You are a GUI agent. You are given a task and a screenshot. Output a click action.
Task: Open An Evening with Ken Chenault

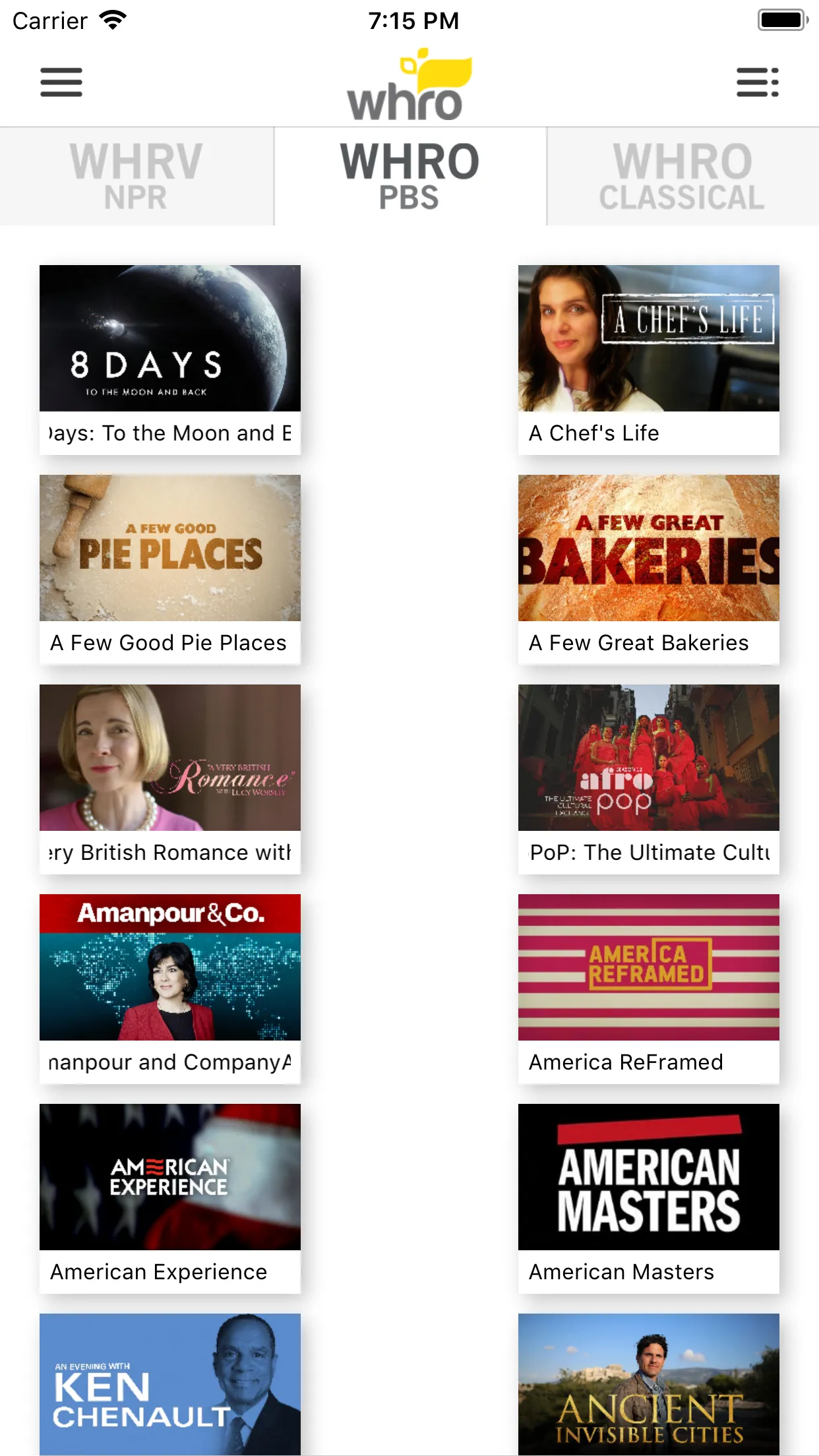tap(169, 1385)
